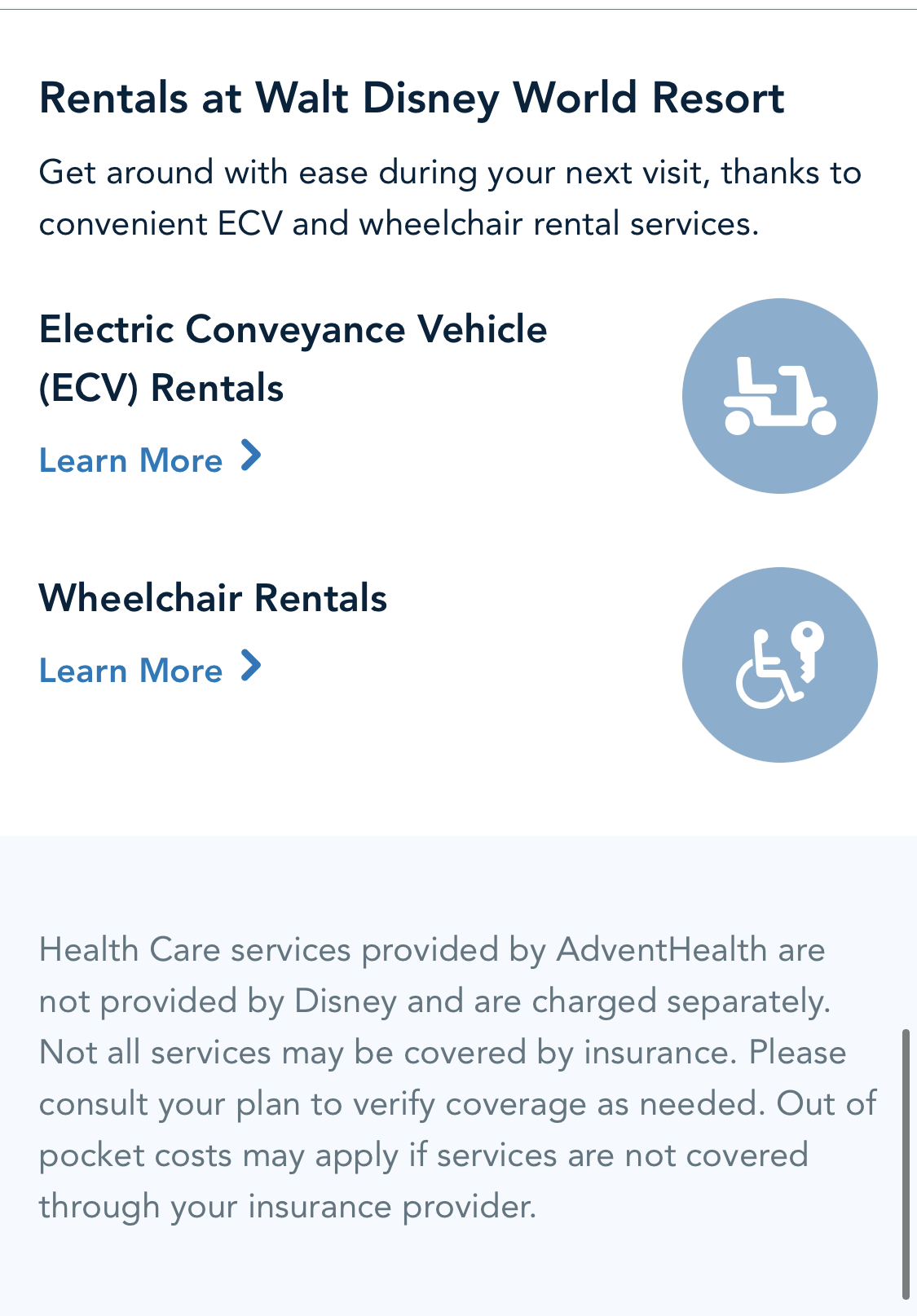
Task: Open Learn More under ECV Rentals
Action: coord(150,460)
